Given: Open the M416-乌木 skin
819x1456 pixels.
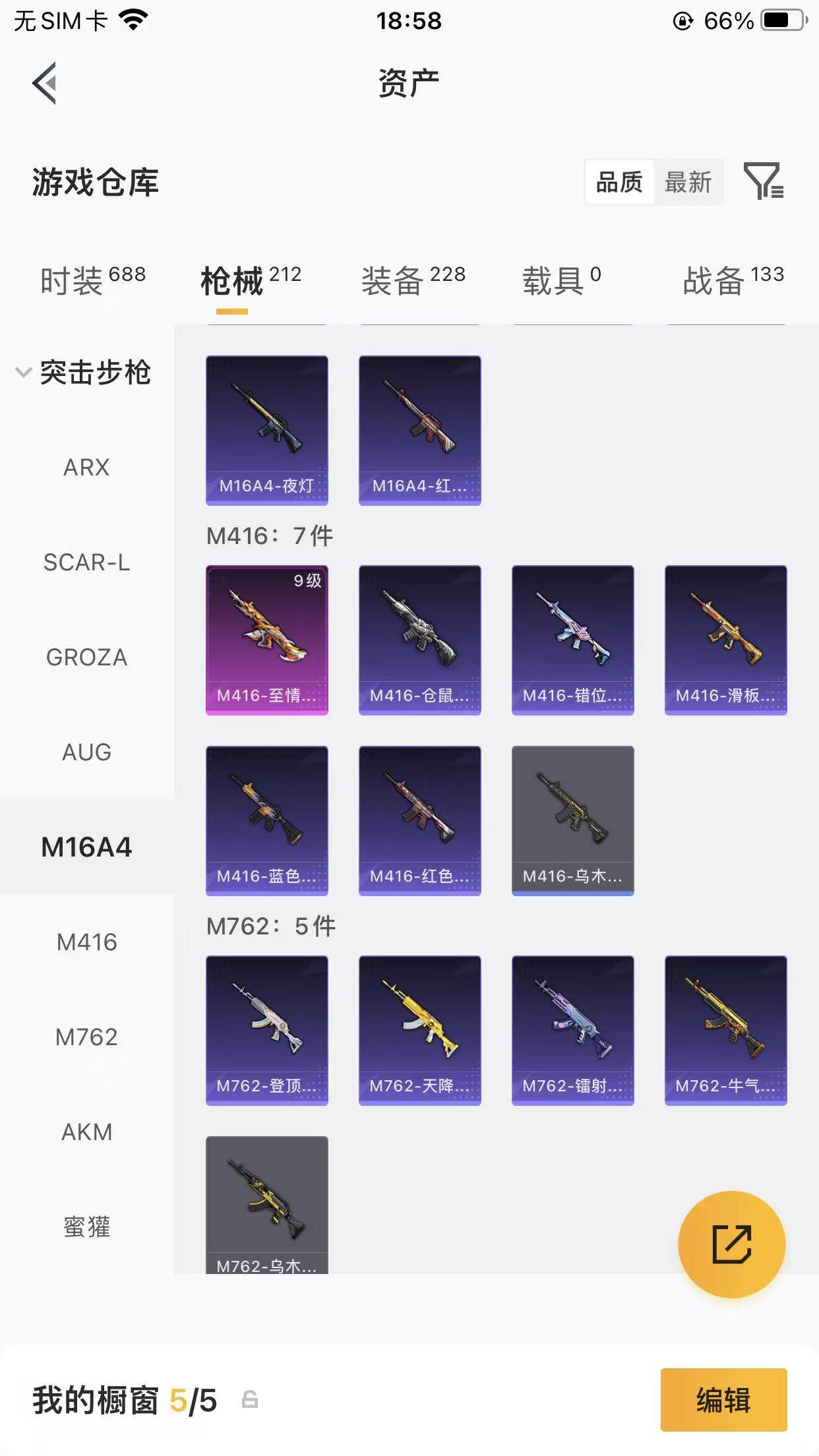Looking at the screenshot, I should point(572,820).
